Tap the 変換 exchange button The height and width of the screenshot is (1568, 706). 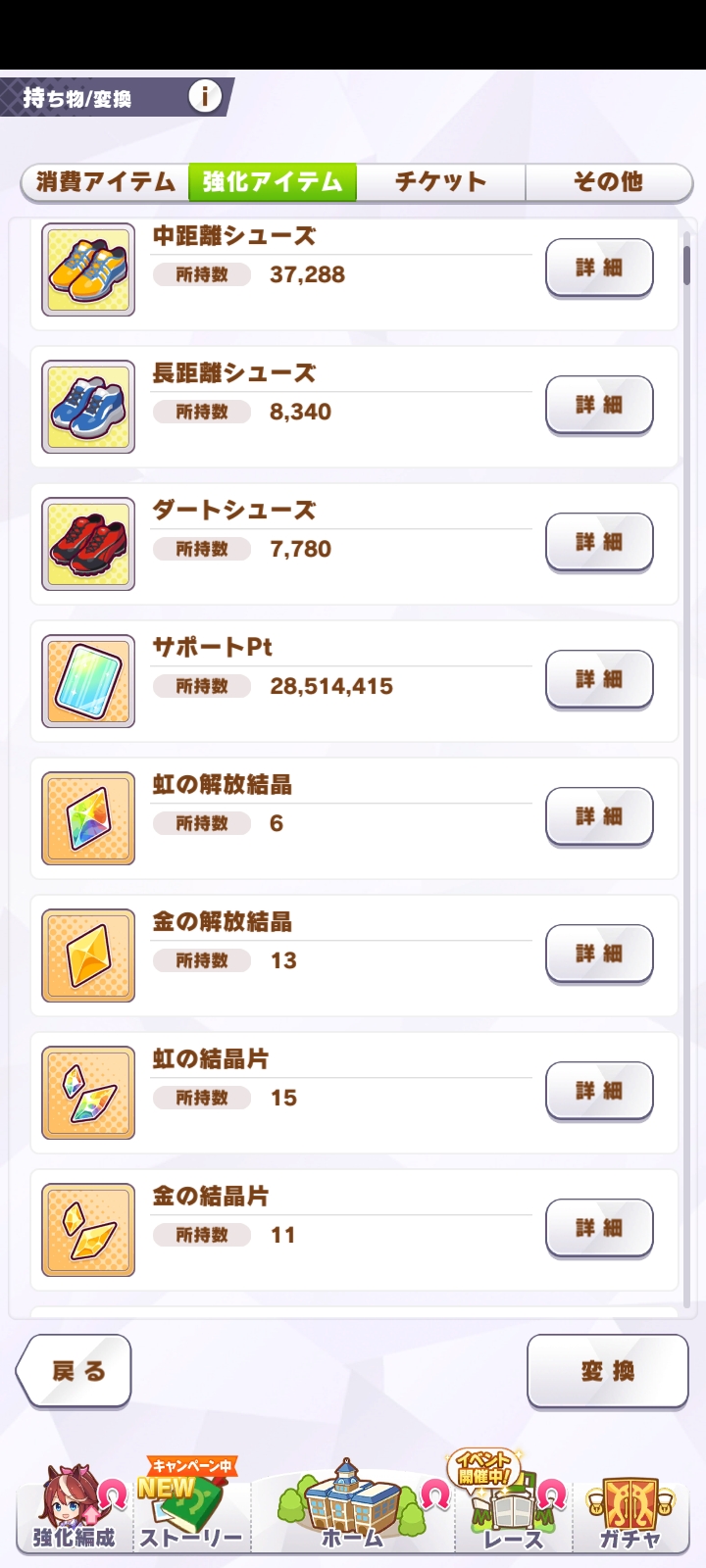click(x=607, y=1371)
